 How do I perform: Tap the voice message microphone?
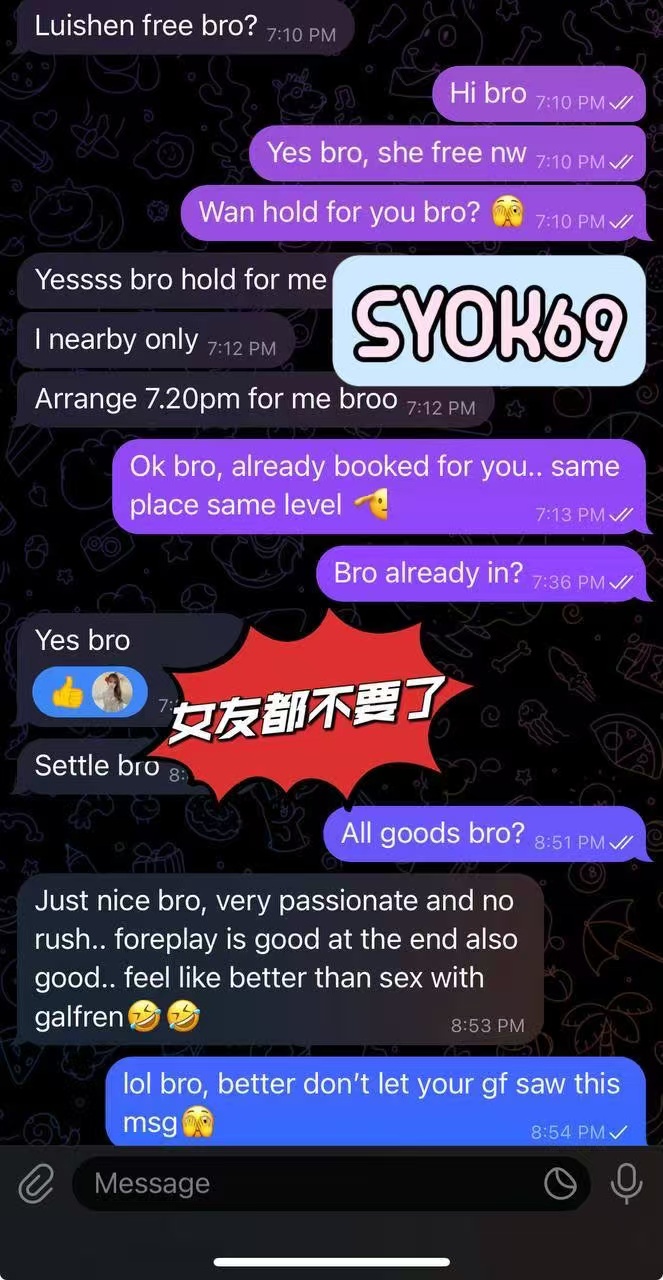point(627,1184)
